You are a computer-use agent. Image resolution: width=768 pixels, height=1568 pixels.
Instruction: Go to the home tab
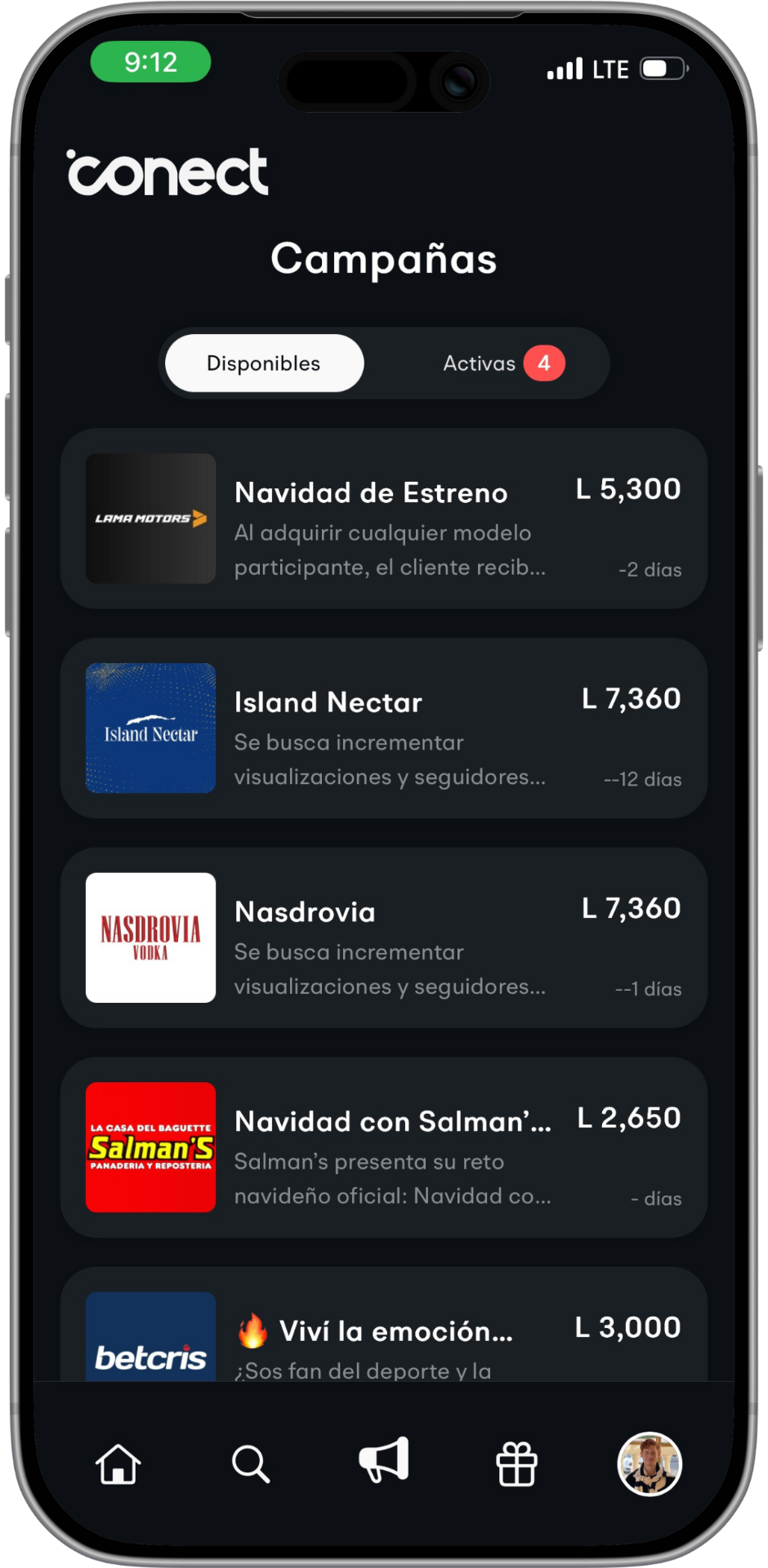click(118, 1463)
